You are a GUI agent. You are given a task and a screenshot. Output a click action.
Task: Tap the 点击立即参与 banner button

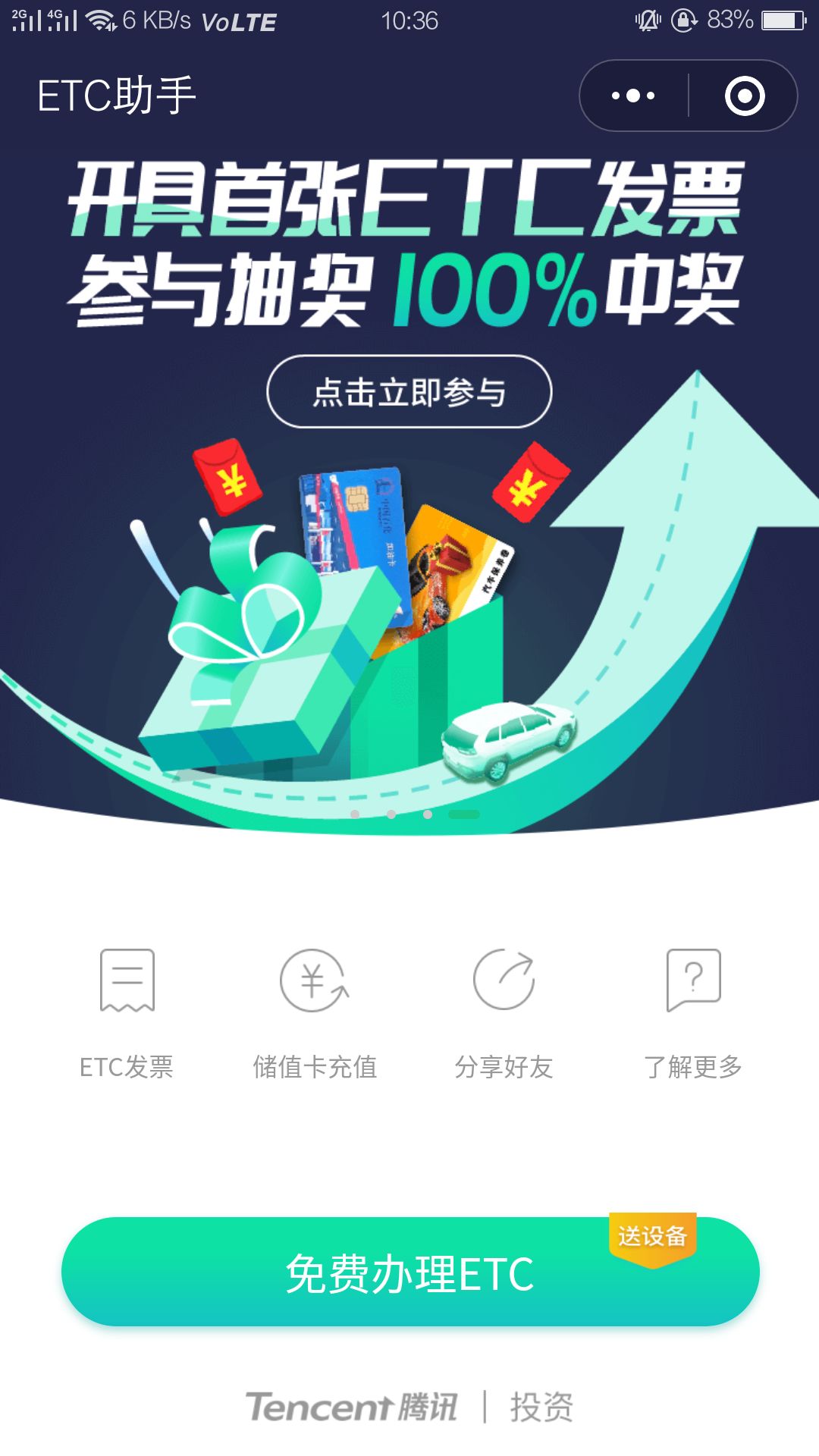click(x=409, y=392)
